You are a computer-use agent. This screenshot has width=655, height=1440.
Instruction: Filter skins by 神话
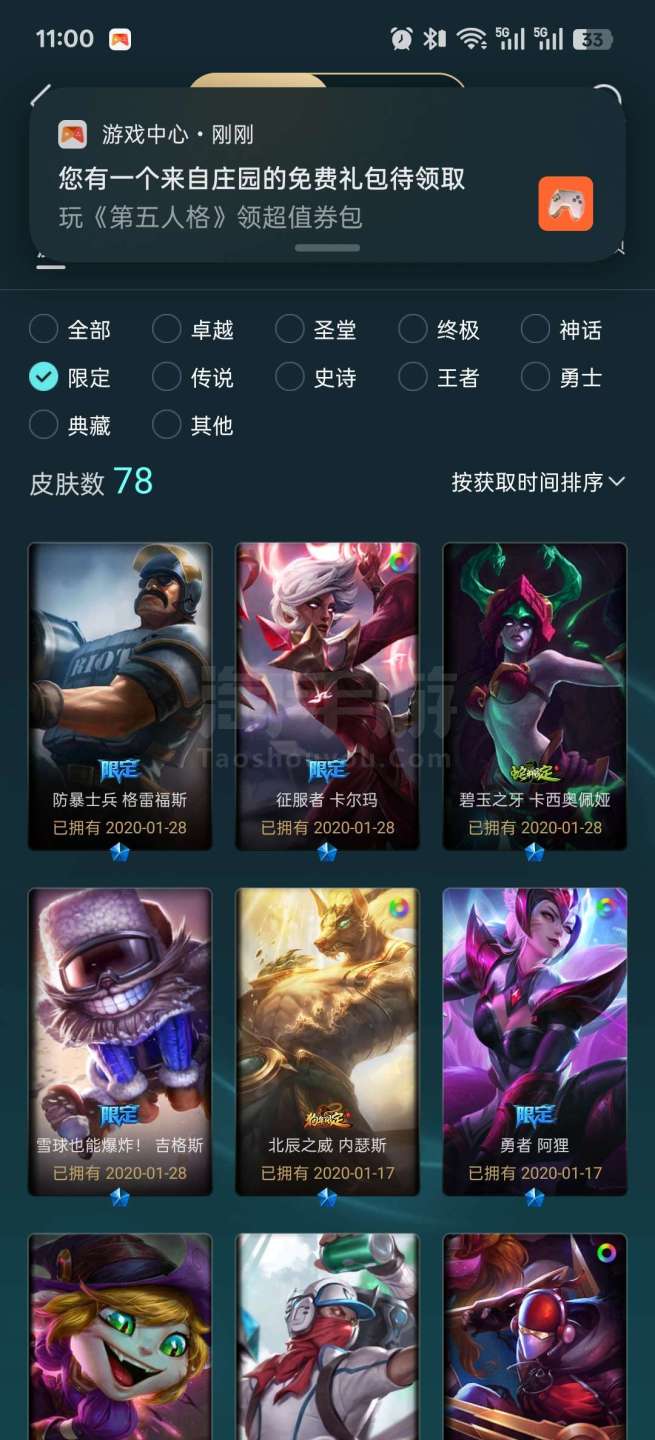coord(562,329)
